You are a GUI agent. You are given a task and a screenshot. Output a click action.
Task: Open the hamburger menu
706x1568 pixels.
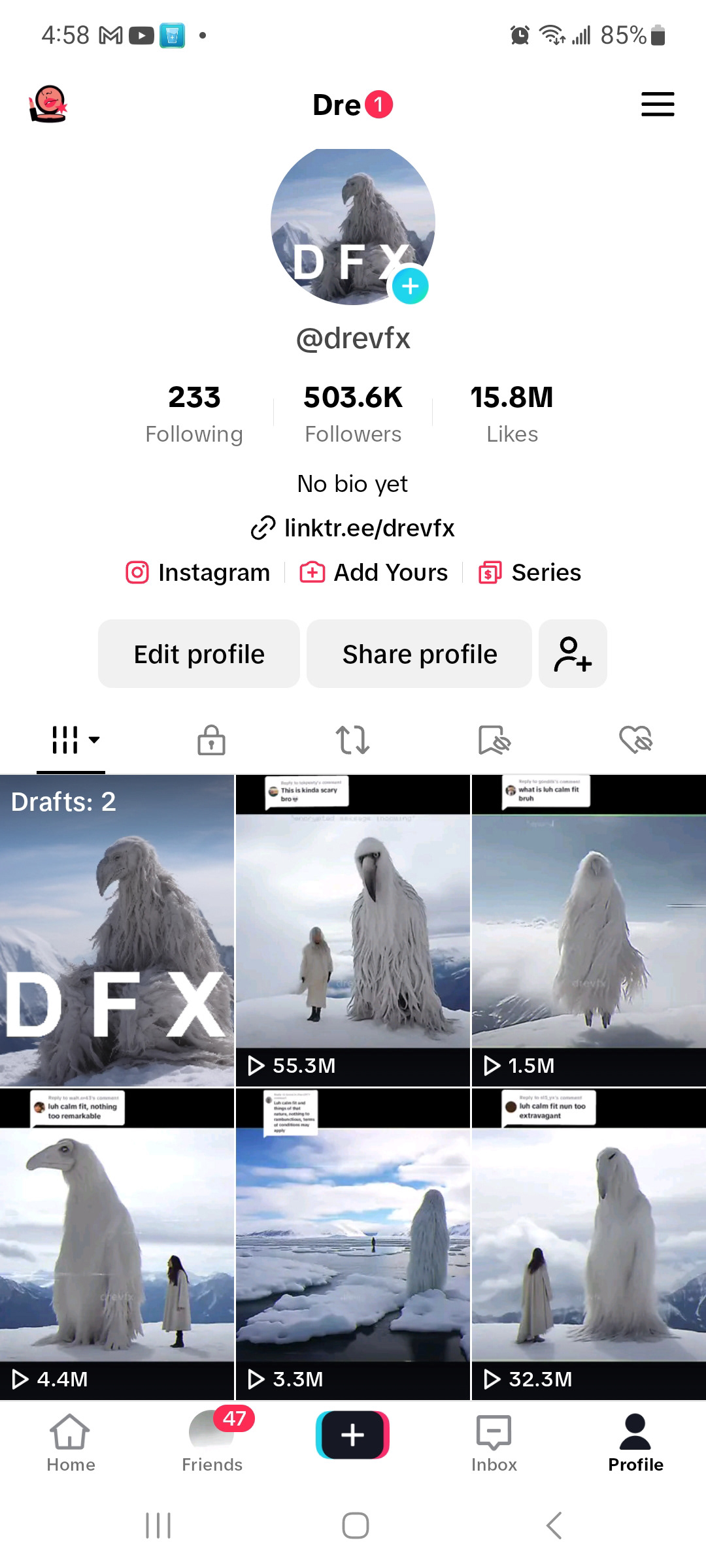(x=657, y=105)
